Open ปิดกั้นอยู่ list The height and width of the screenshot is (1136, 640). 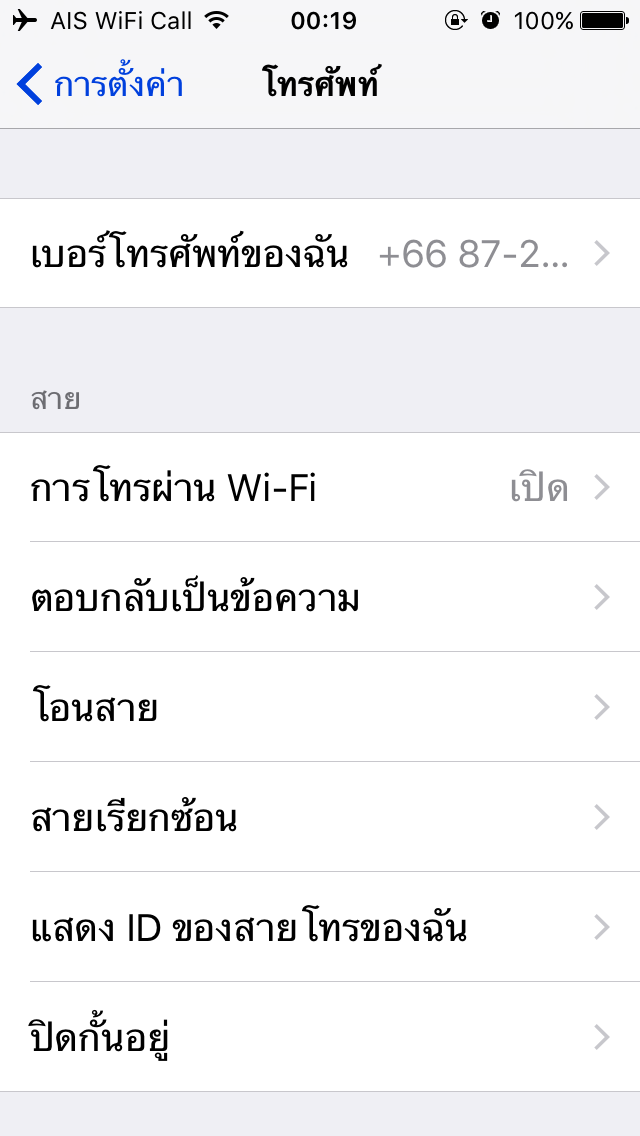point(320,1037)
